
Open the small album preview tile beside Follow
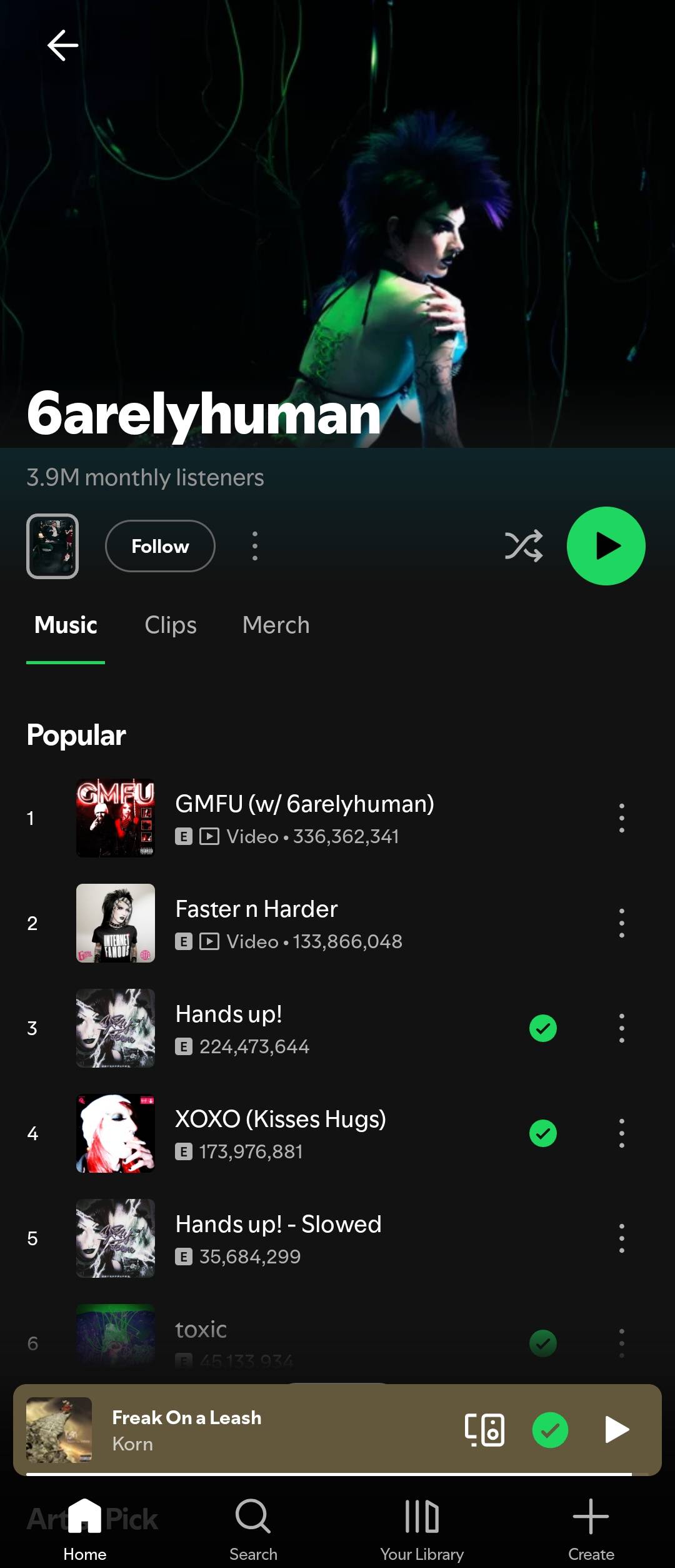52,546
